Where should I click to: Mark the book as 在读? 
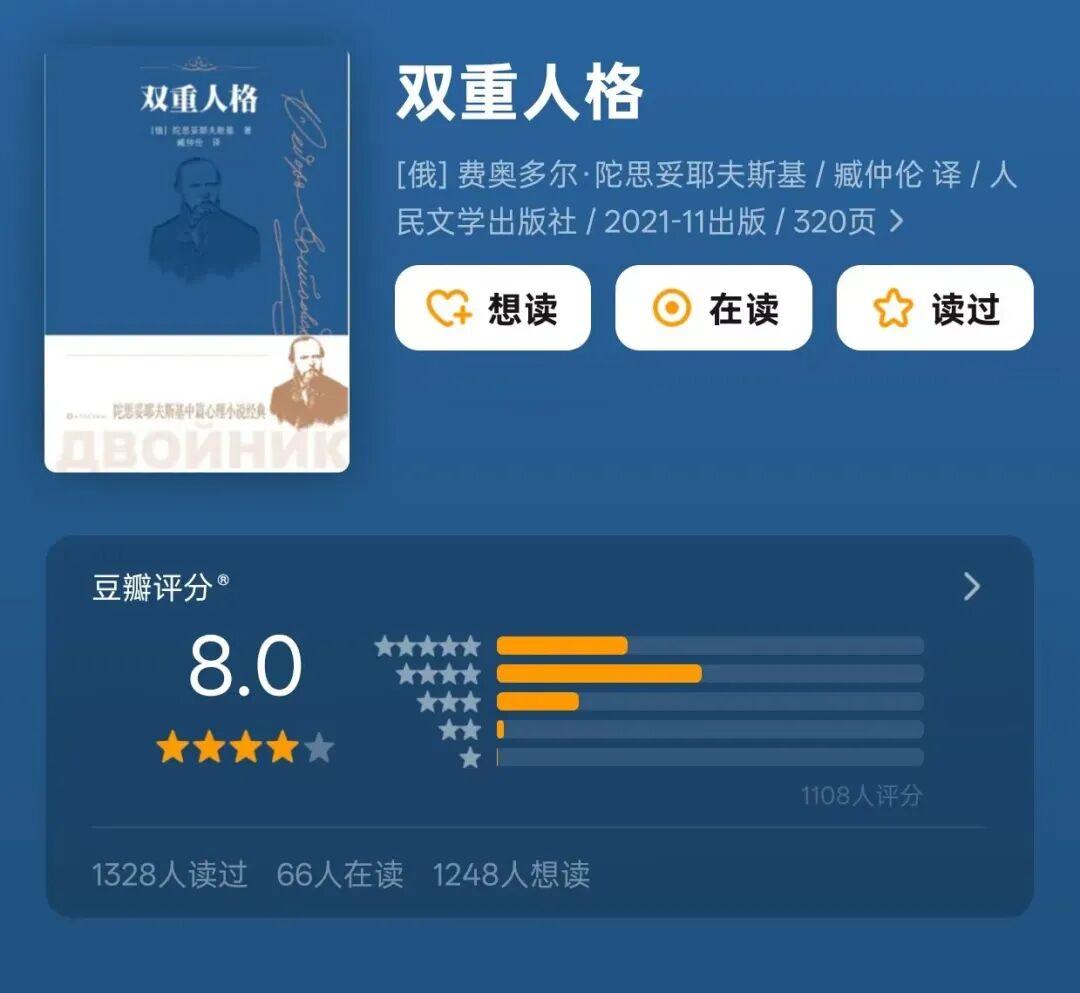coord(713,308)
